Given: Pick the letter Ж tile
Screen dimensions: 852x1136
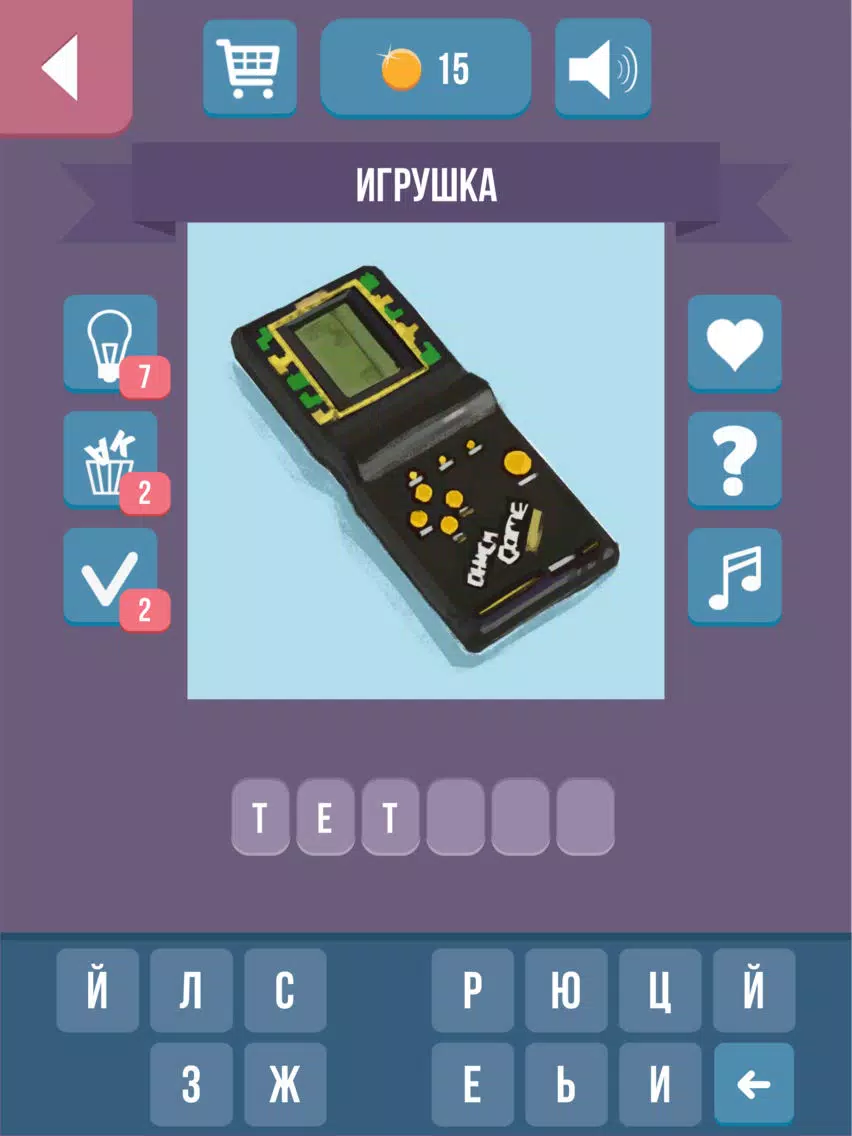Looking at the screenshot, I should click(285, 1085).
